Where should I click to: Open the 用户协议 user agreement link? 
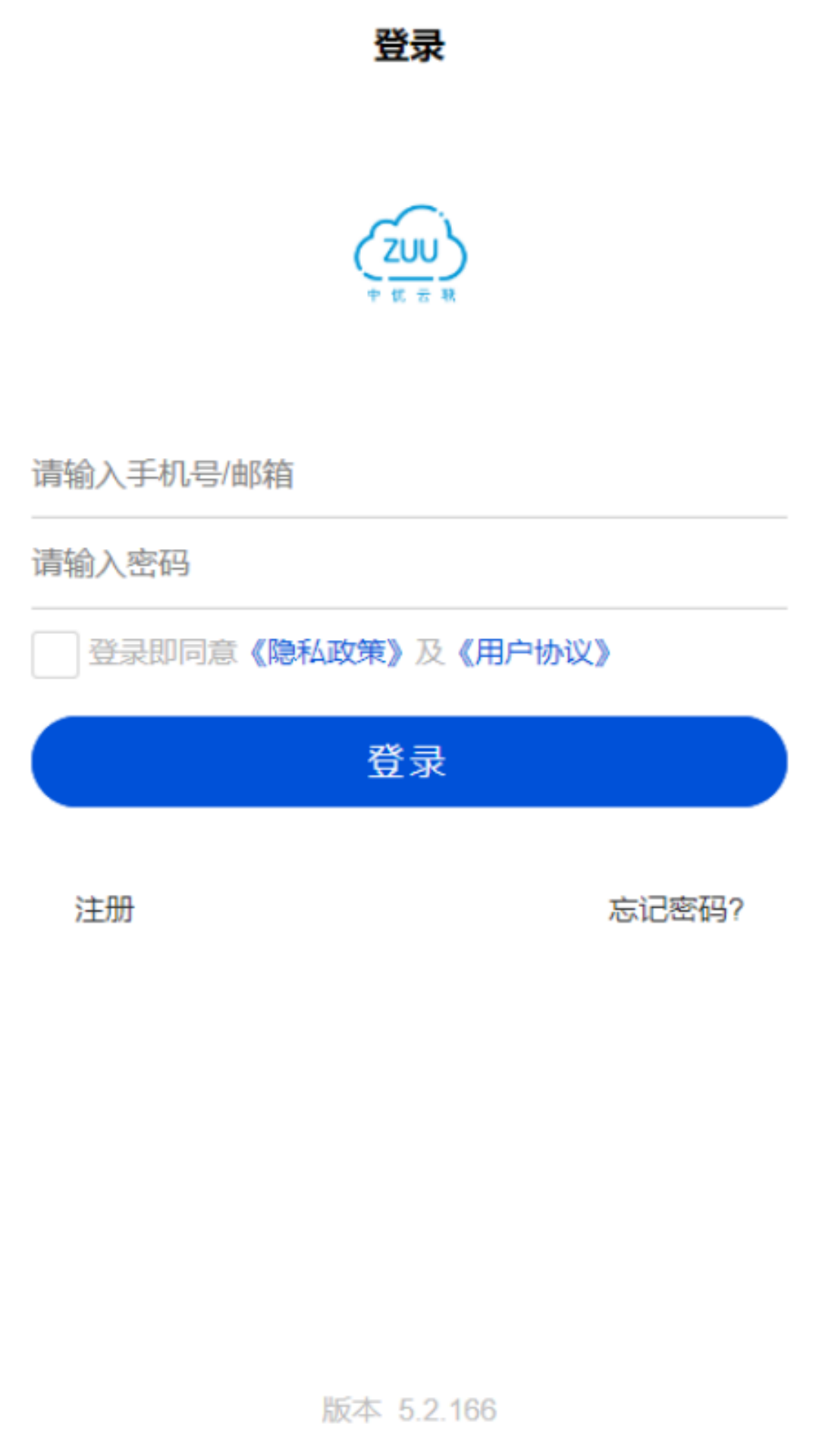[534, 652]
